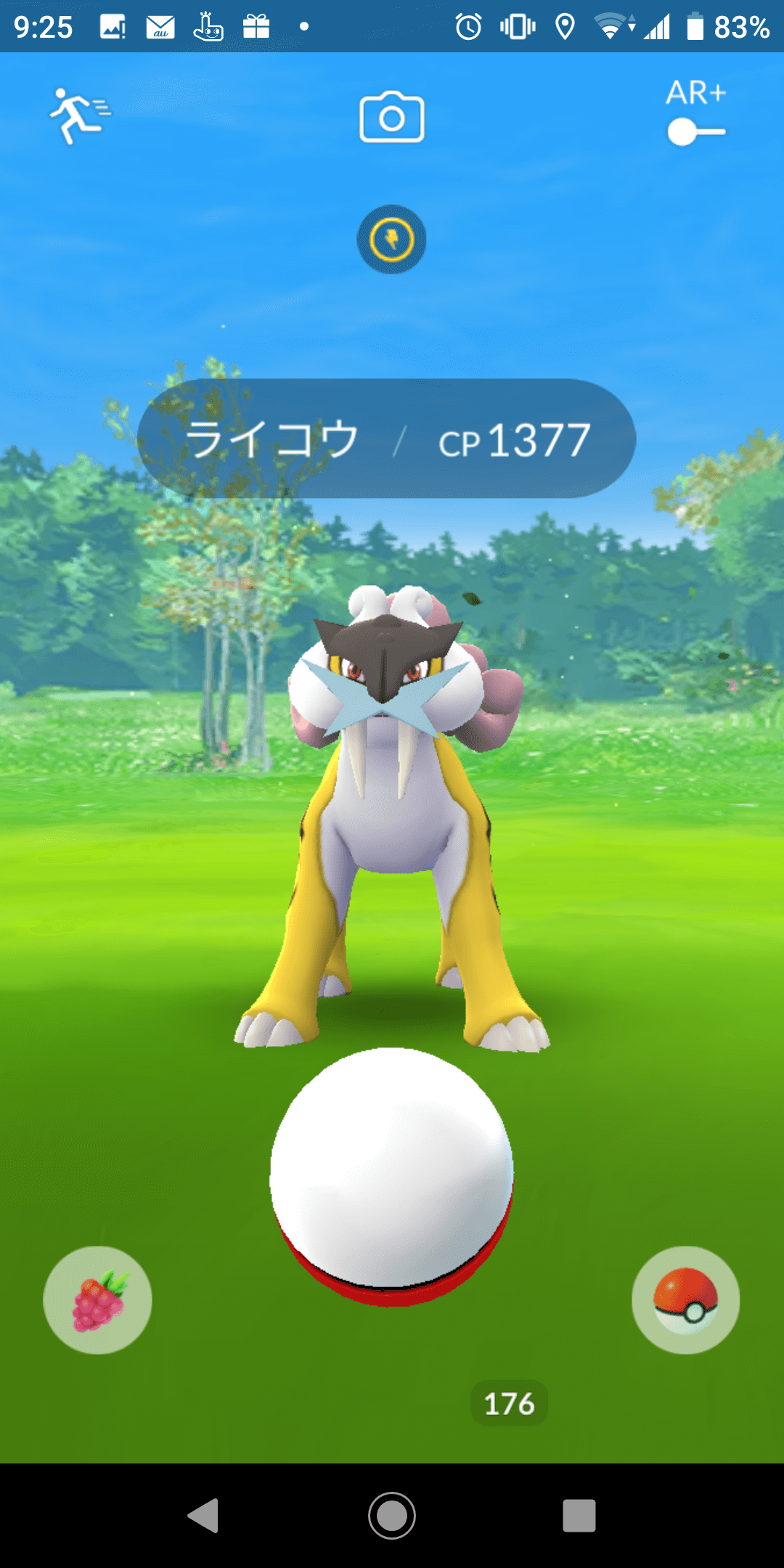Tap the electric type weather boost icon
Image resolution: width=784 pixels, height=1568 pixels.
[391, 240]
